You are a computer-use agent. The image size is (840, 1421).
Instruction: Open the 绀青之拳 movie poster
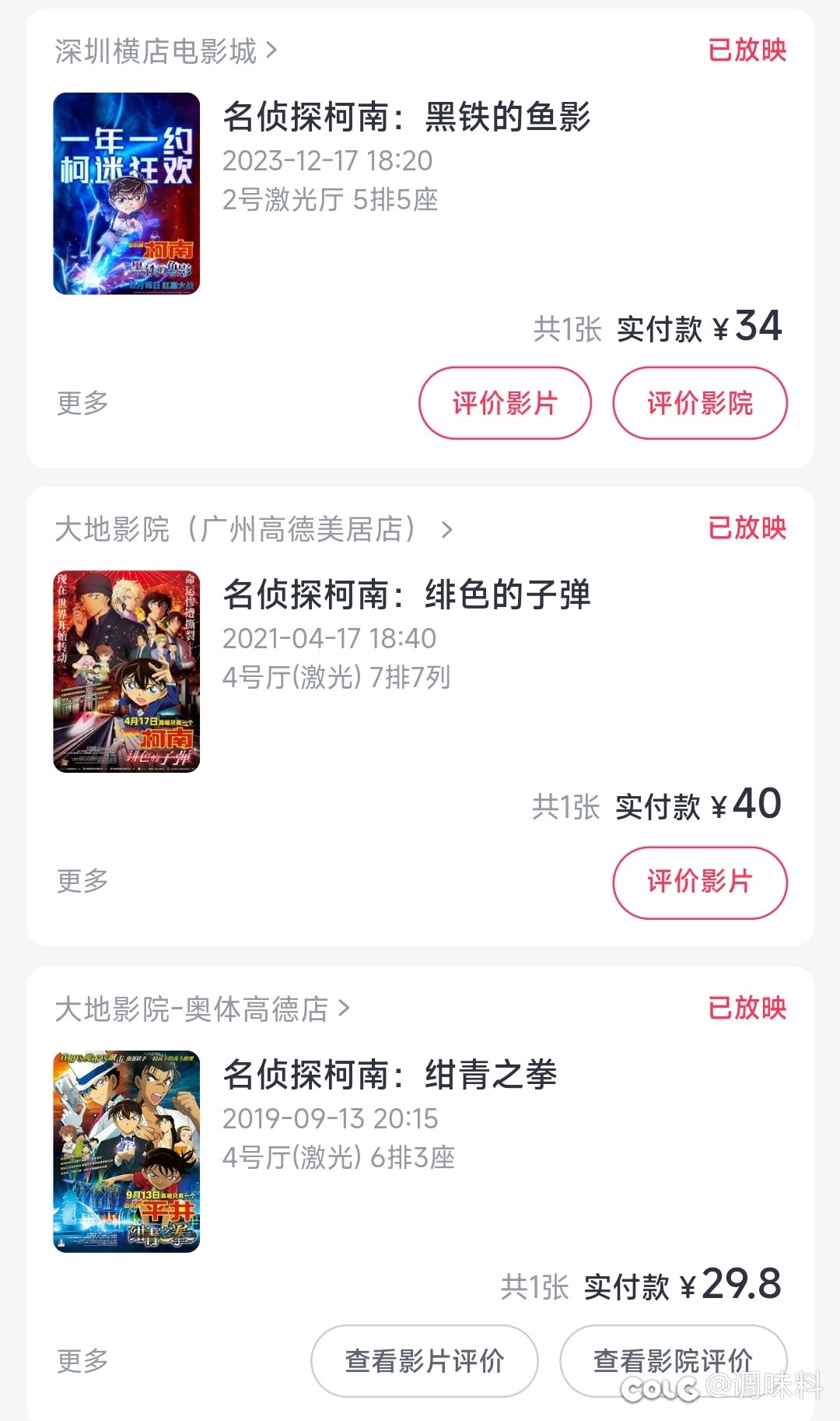click(x=127, y=1152)
